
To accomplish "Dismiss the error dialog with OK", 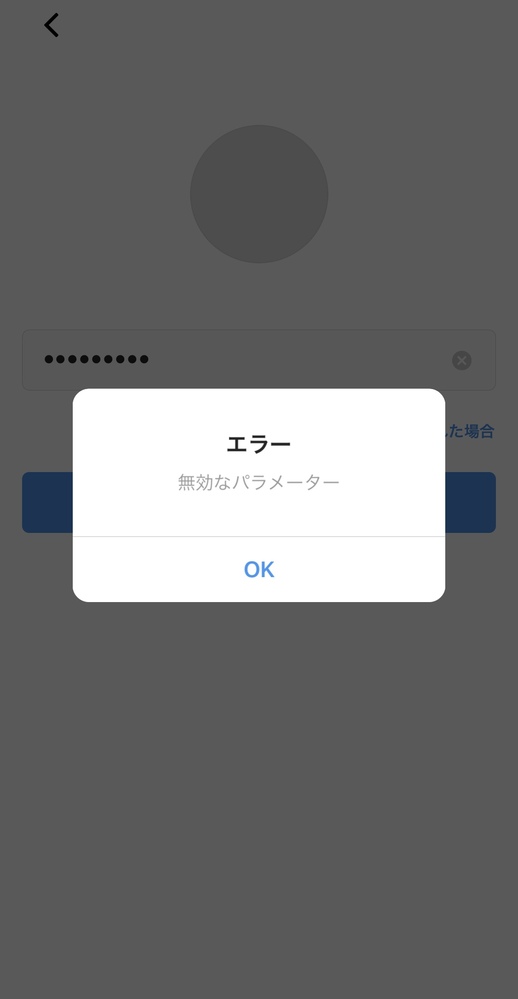I will click(x=259, y=569).
